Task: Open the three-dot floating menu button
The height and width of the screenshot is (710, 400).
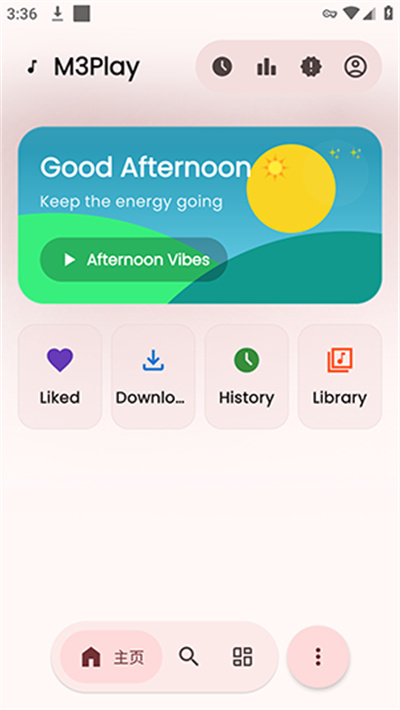Action: click(318, 657)
